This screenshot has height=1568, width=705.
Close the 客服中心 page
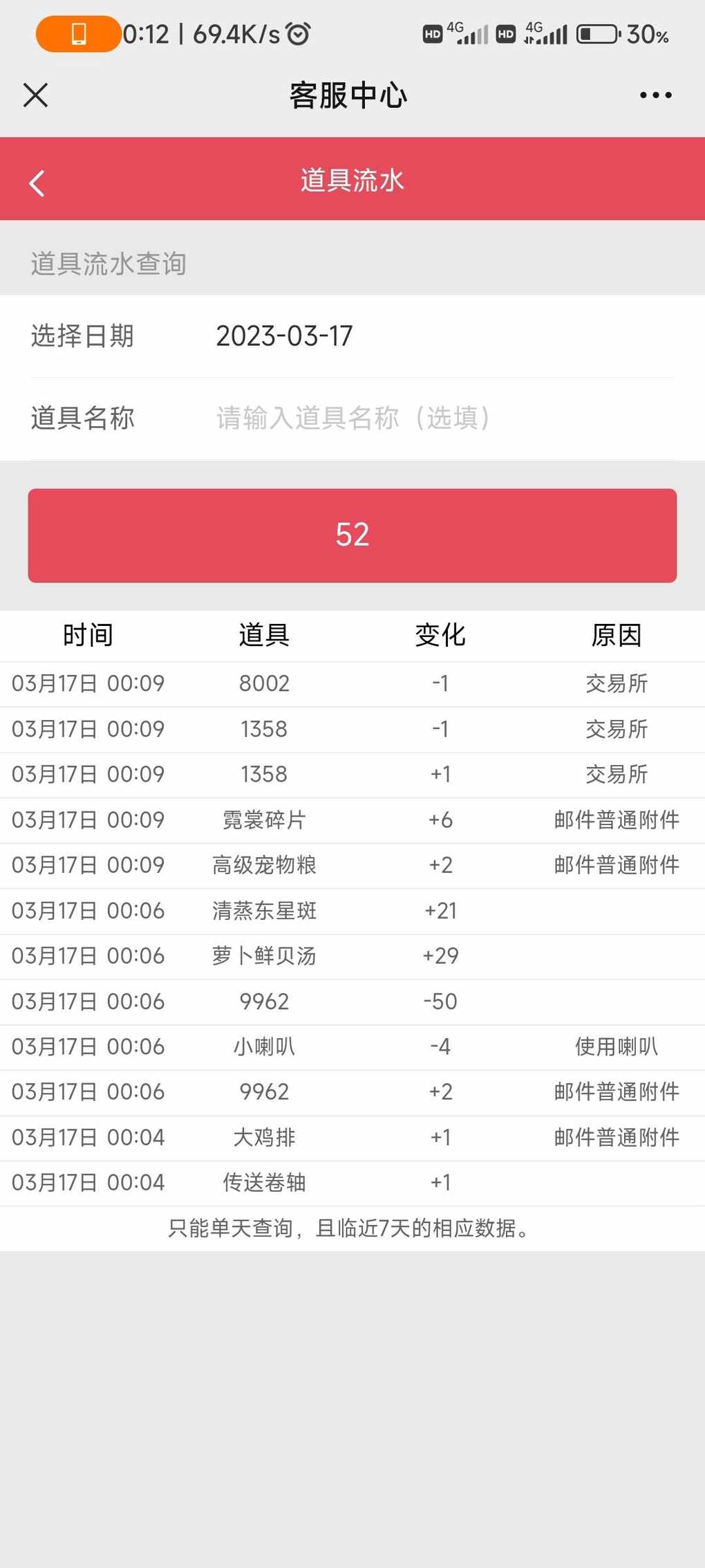[35, 95]
